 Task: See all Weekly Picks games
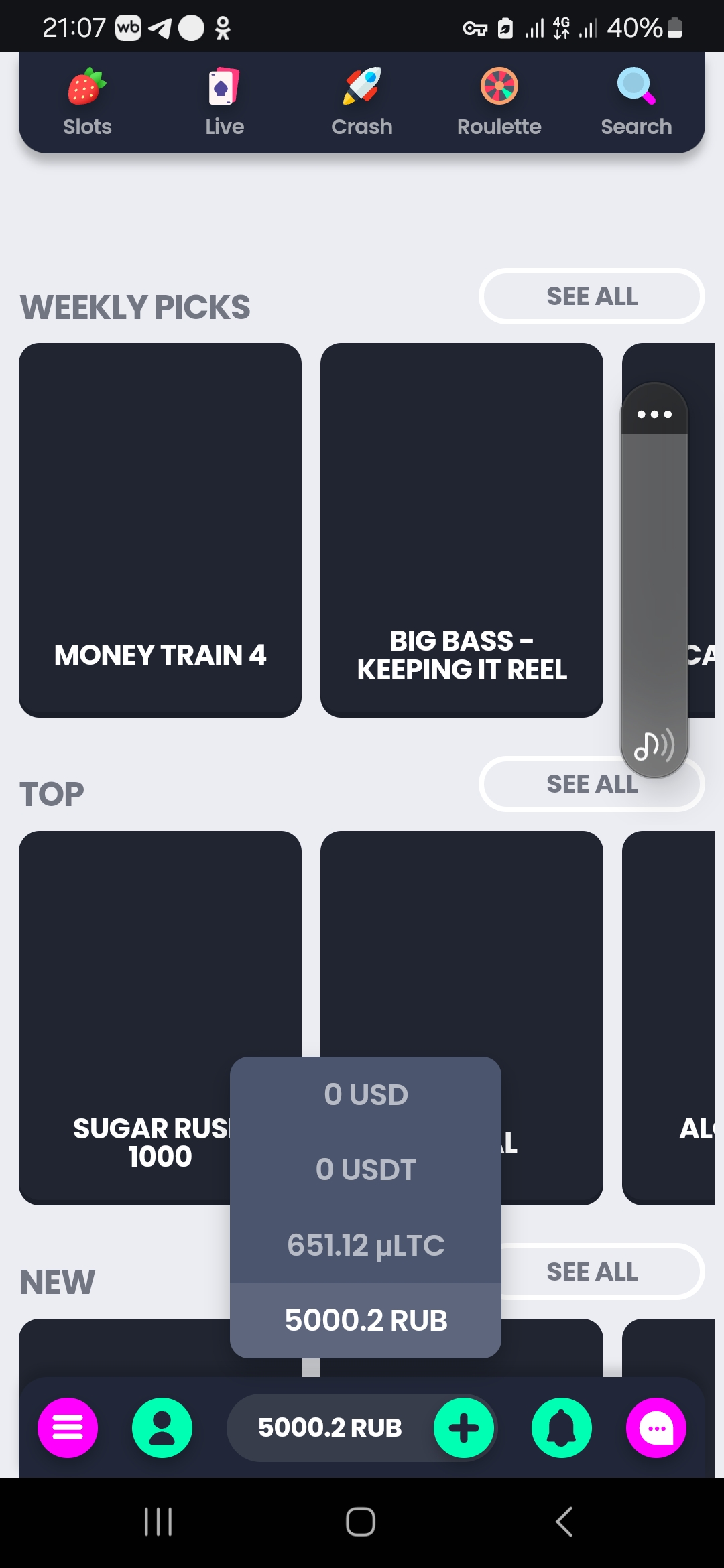[591, 296]
